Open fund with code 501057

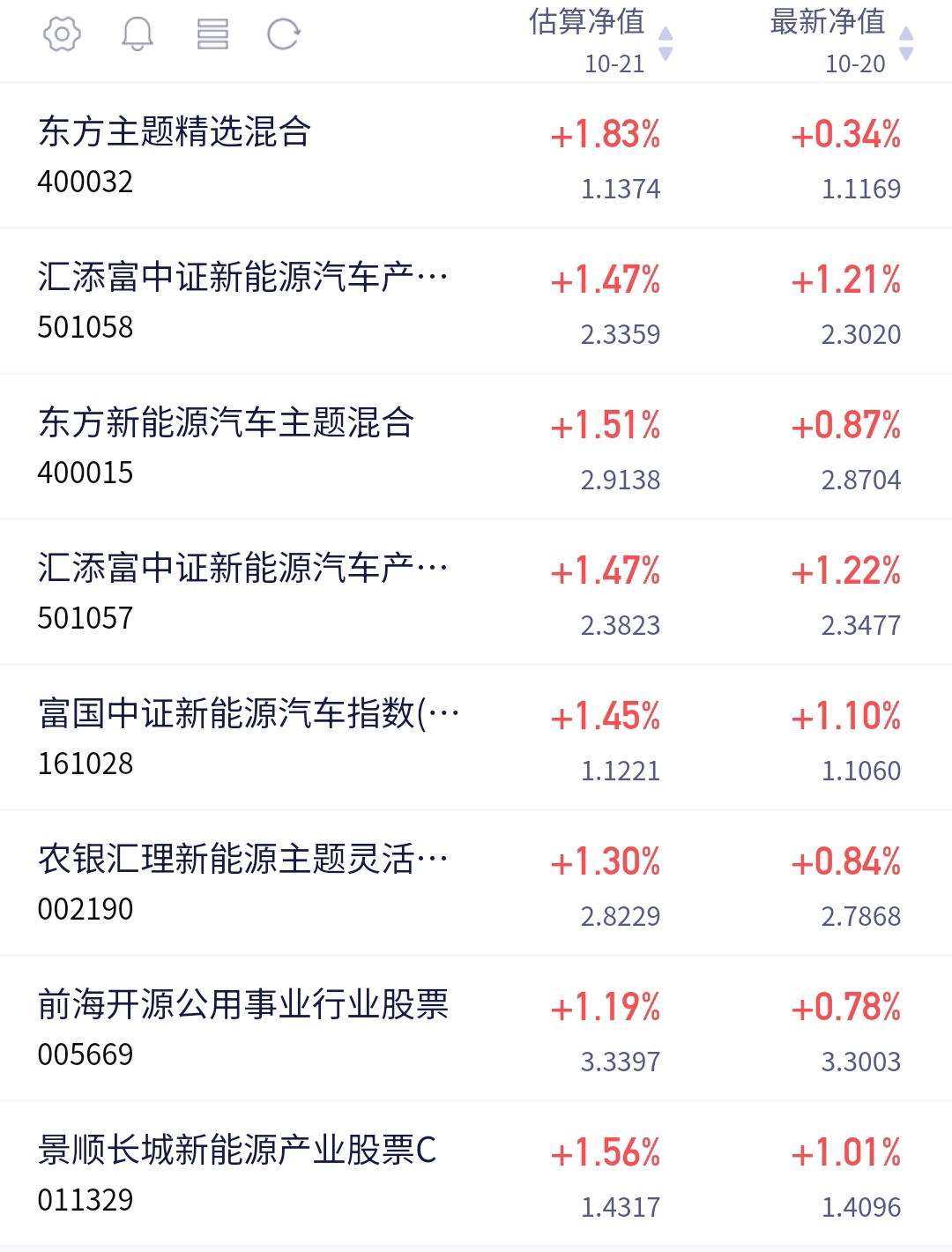point(476,593)
